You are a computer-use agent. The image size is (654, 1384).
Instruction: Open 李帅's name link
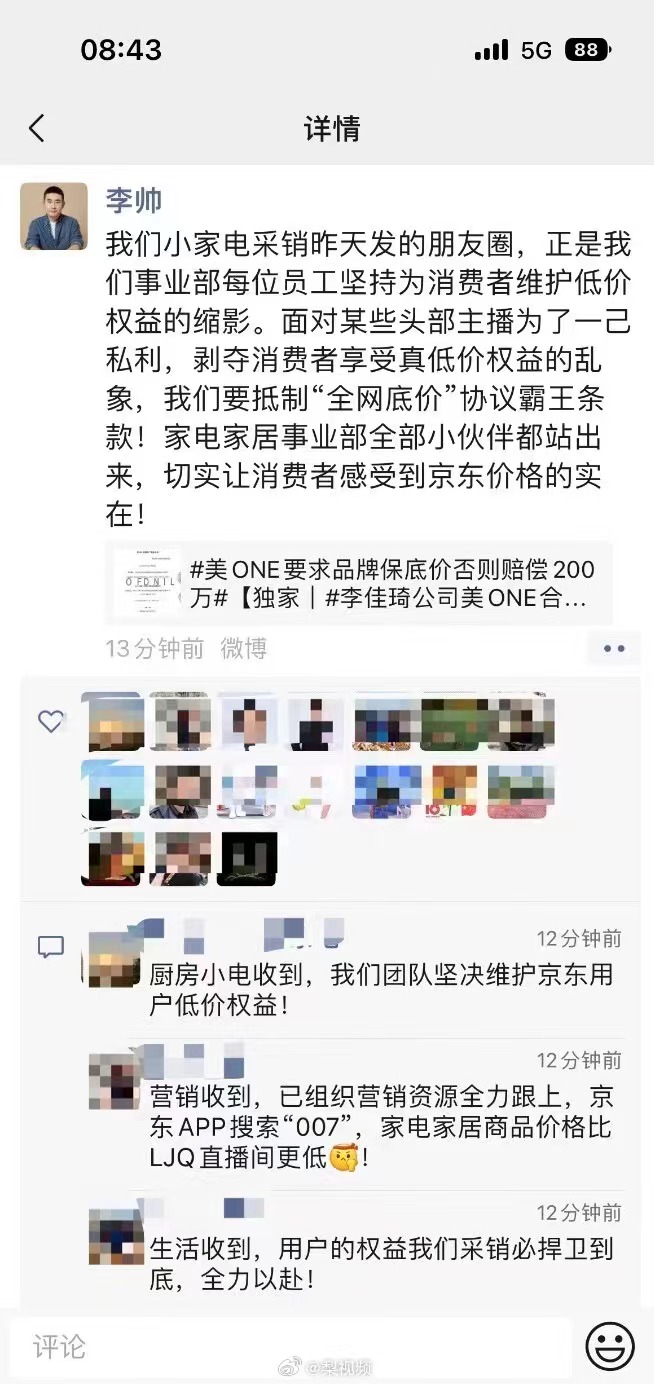coord(134,200)
